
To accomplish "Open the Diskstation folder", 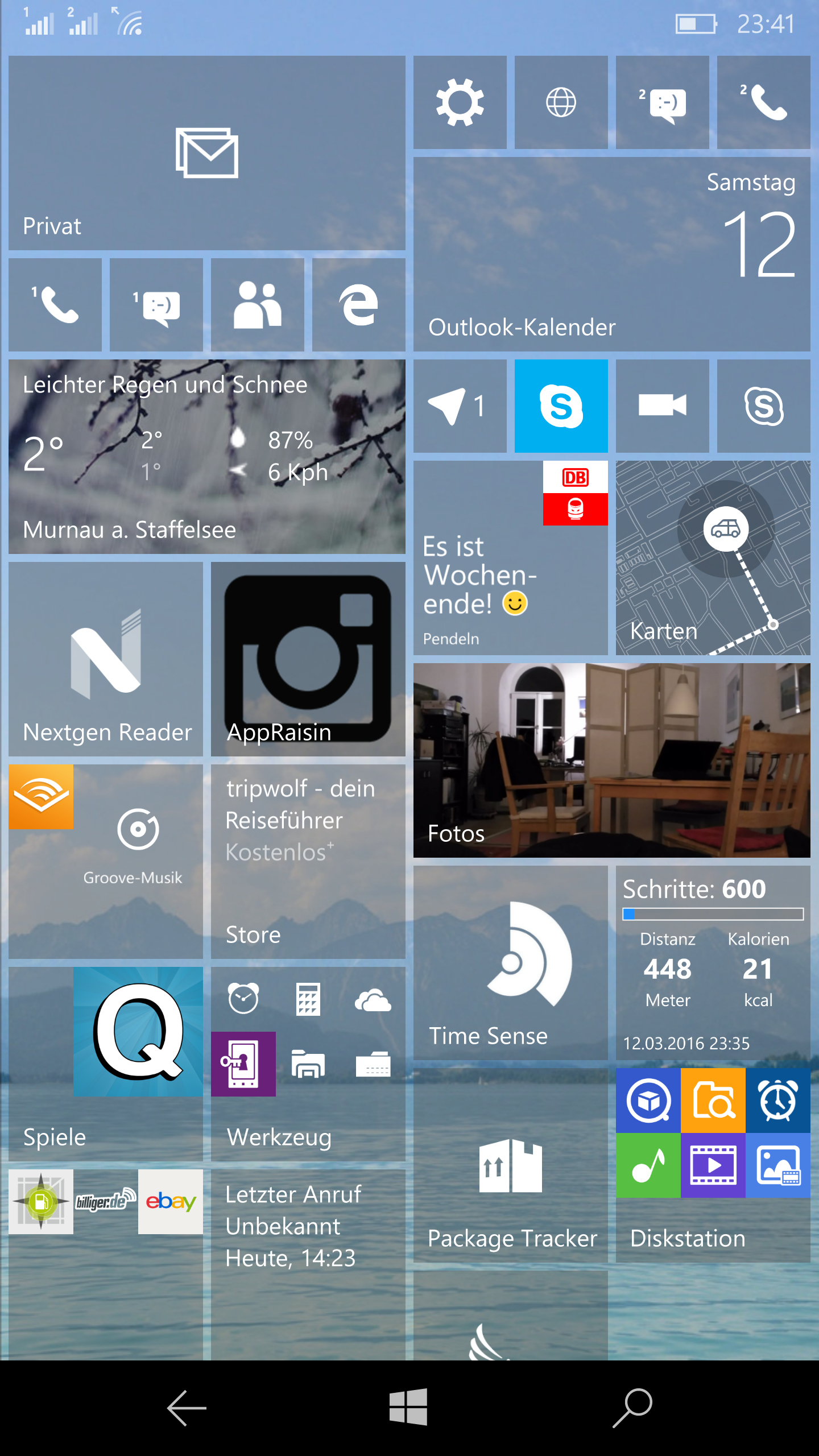I will pos(713,1165).
